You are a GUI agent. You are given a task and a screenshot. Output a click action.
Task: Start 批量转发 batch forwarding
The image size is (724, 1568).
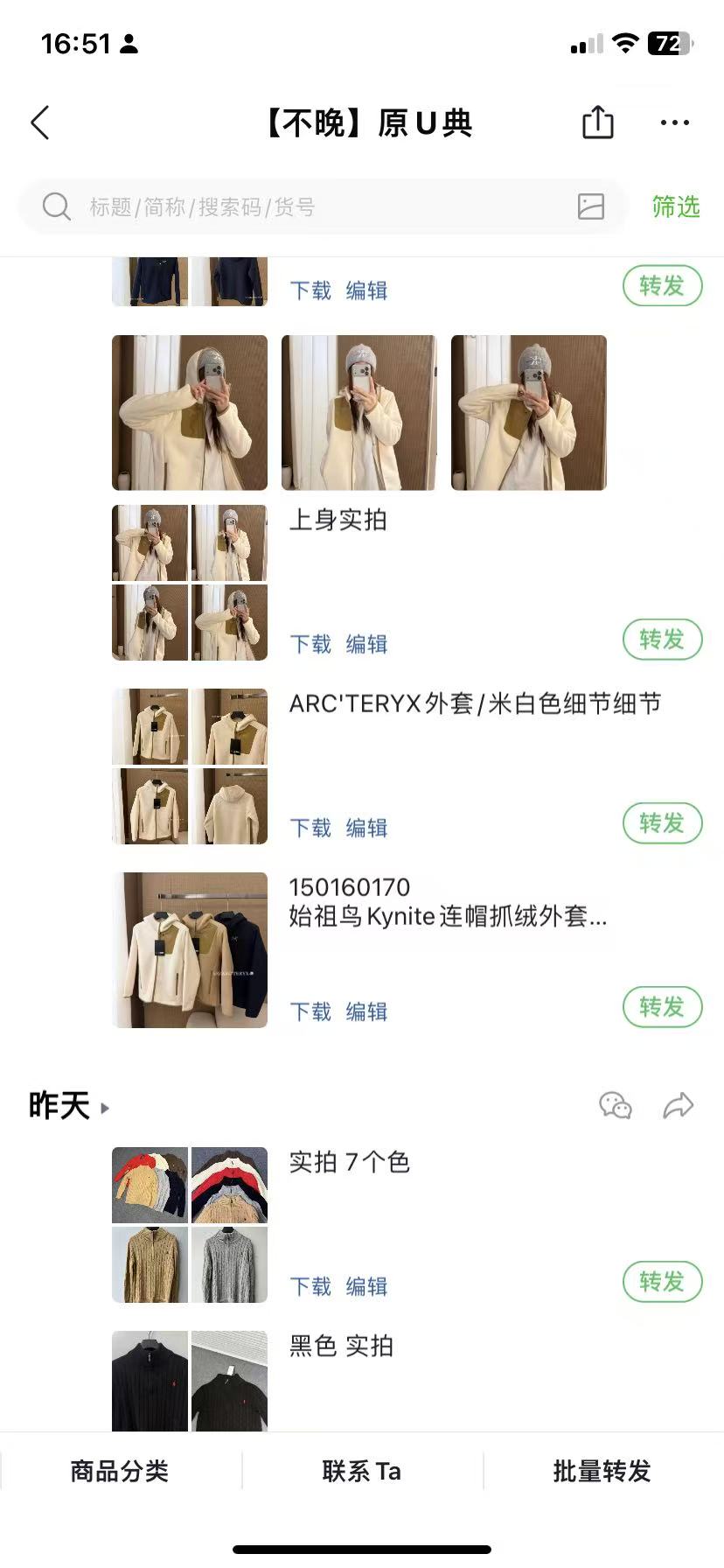pos(602,1471)
